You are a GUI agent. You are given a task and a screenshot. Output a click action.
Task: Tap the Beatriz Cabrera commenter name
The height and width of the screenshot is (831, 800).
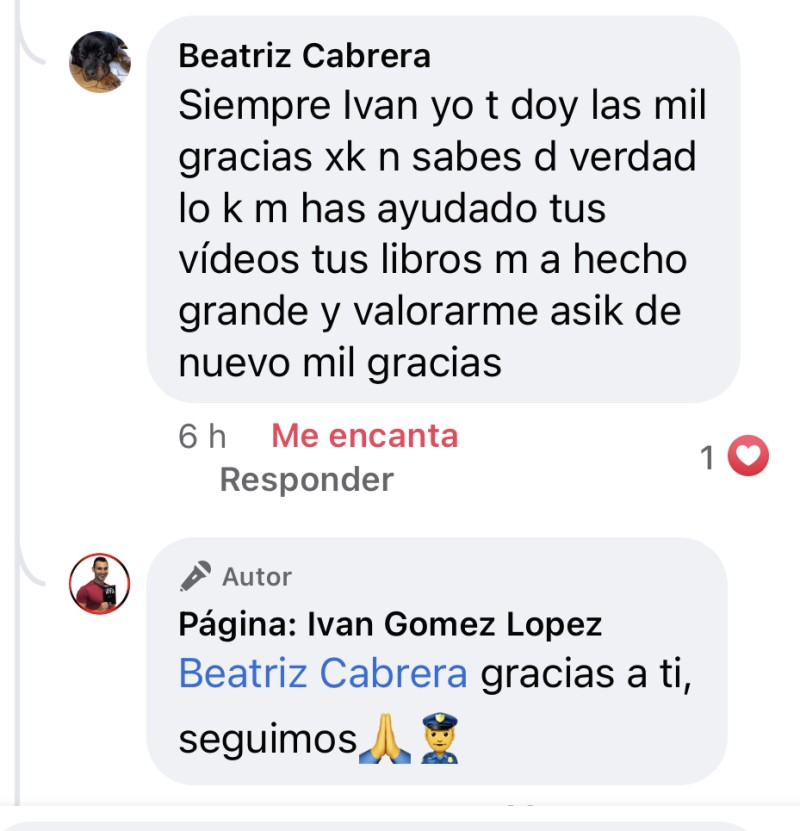pyautogui.click(x=304, y=56)
